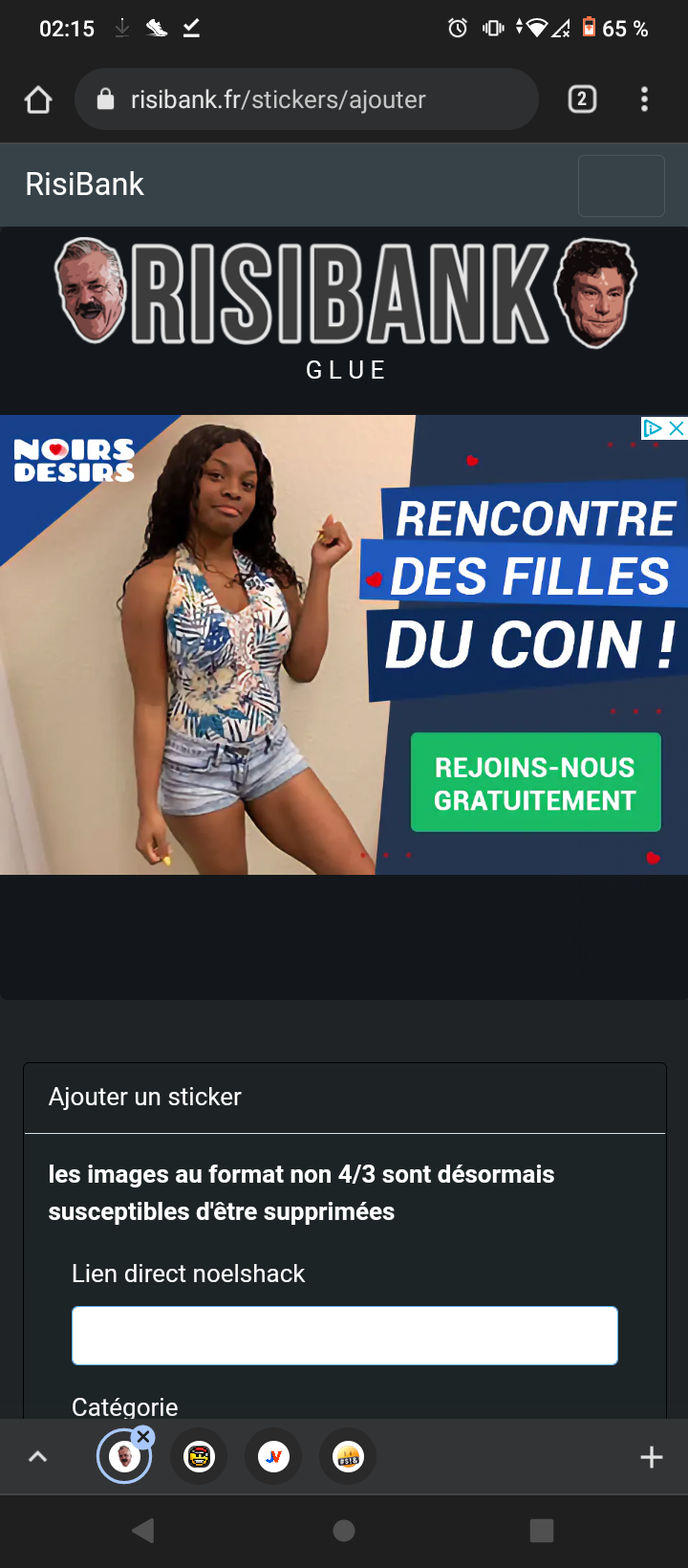Viewport: 688px width, 1568px height.
Task: Tap the system back button
Action: (x=143, y=1531)
